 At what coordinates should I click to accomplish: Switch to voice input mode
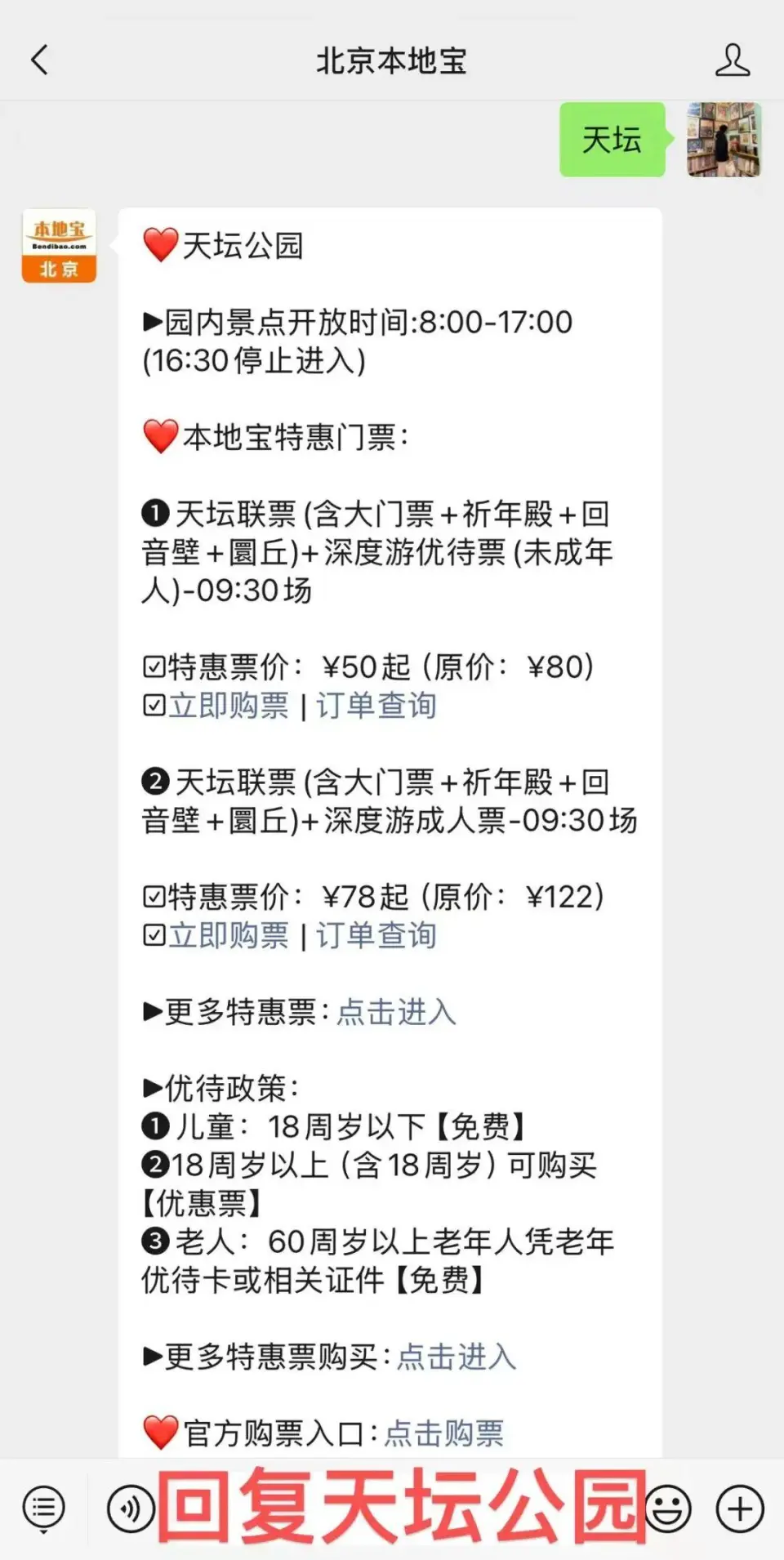[131, 1508]
